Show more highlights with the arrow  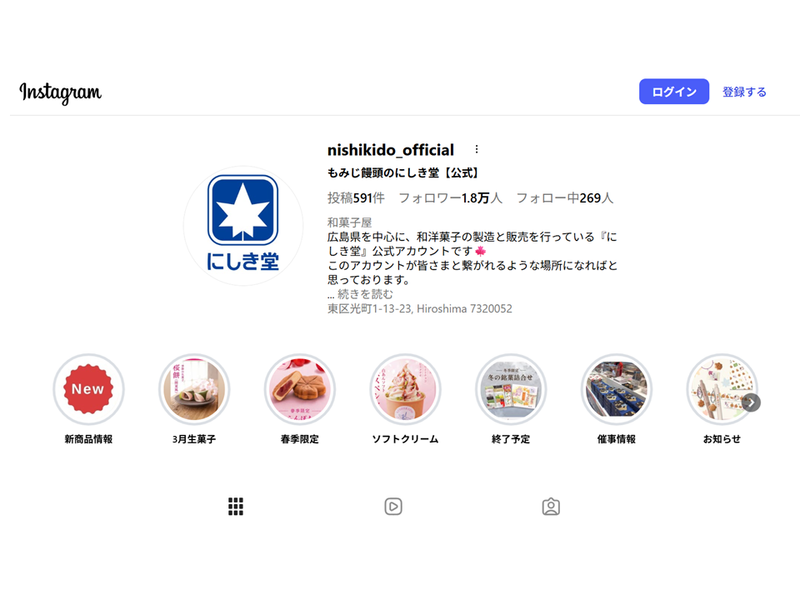pyautogui.click(x=752, y=402)
